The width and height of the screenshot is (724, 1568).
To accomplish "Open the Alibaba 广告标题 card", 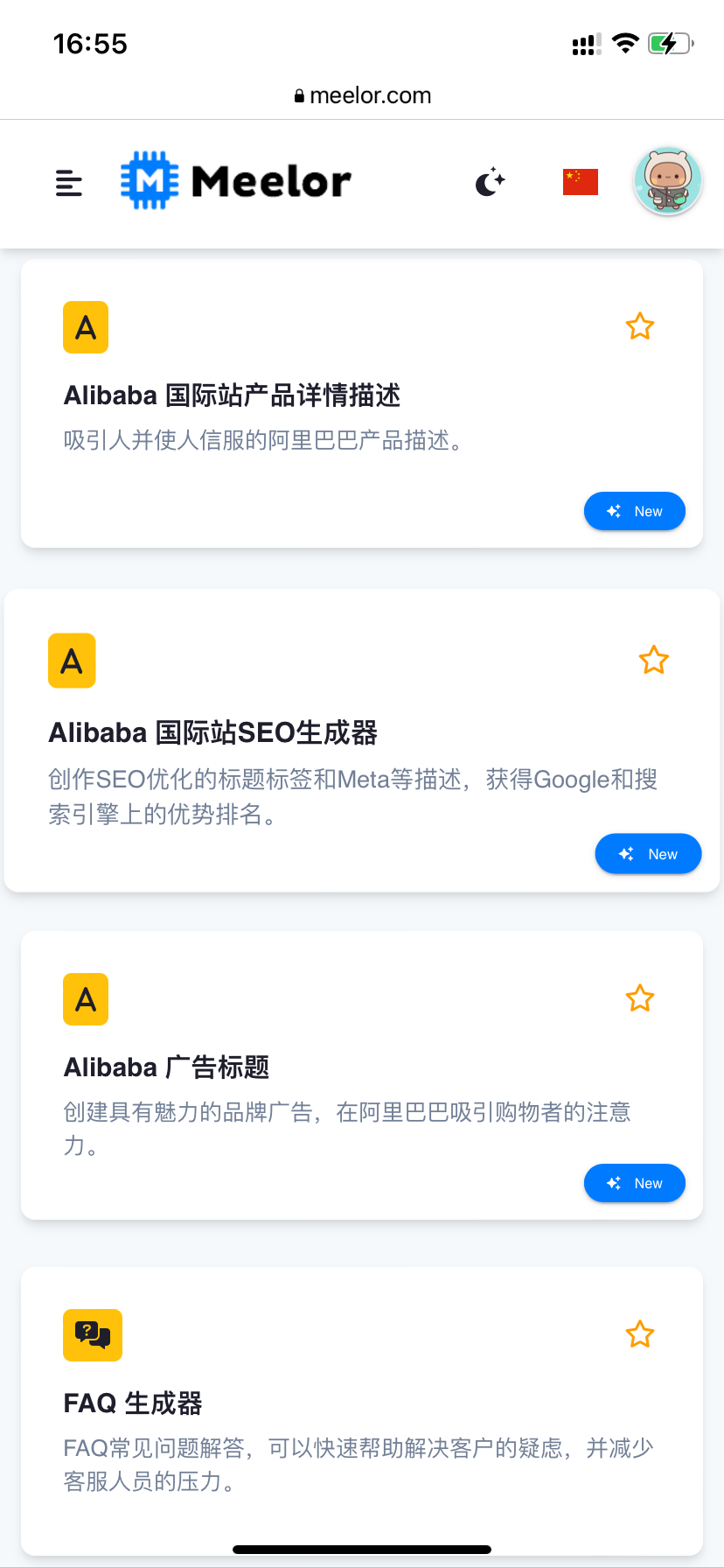I will 362,1075.
